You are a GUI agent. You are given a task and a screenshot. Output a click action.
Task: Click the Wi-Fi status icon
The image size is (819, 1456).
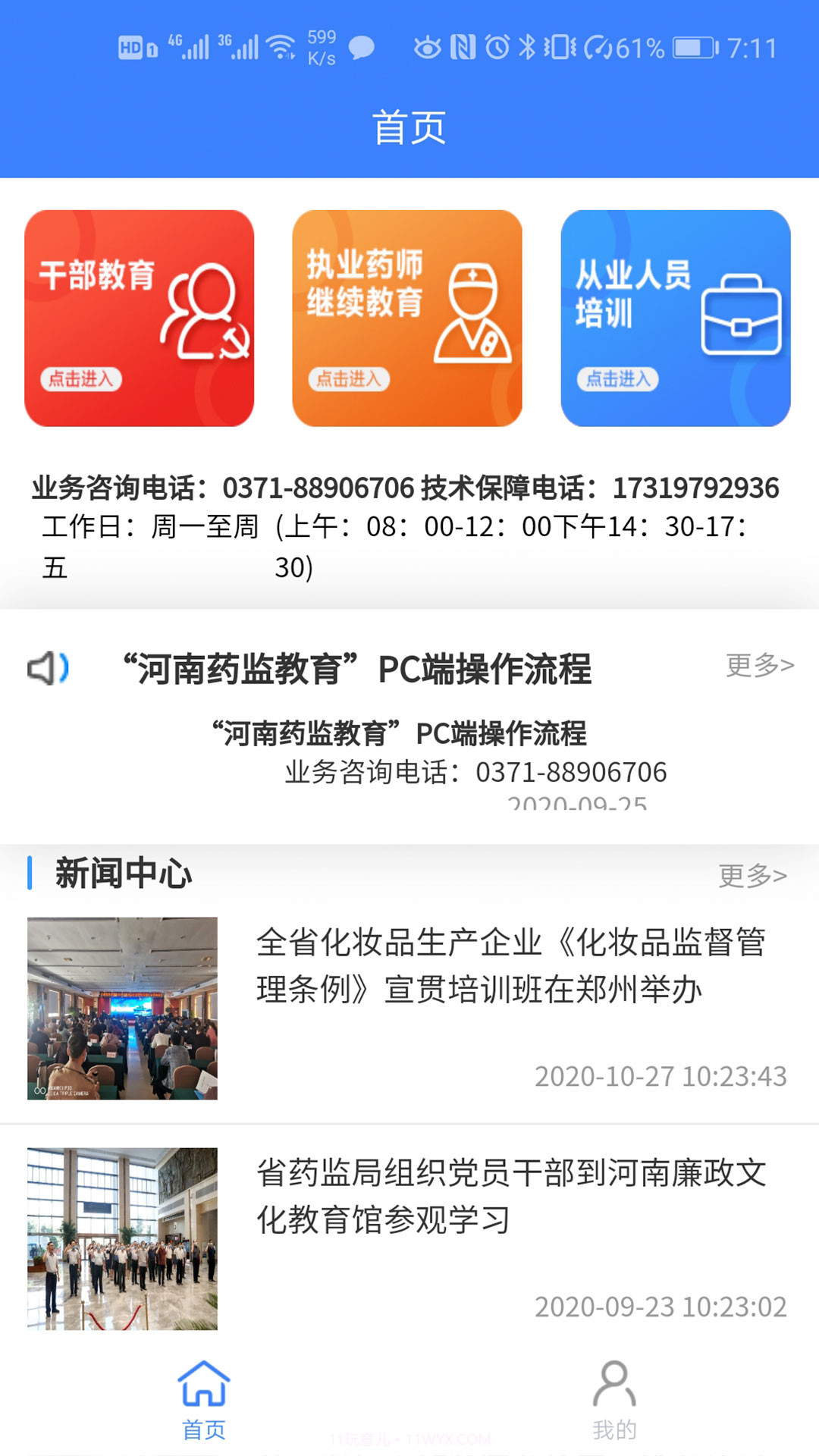point(281,45)
